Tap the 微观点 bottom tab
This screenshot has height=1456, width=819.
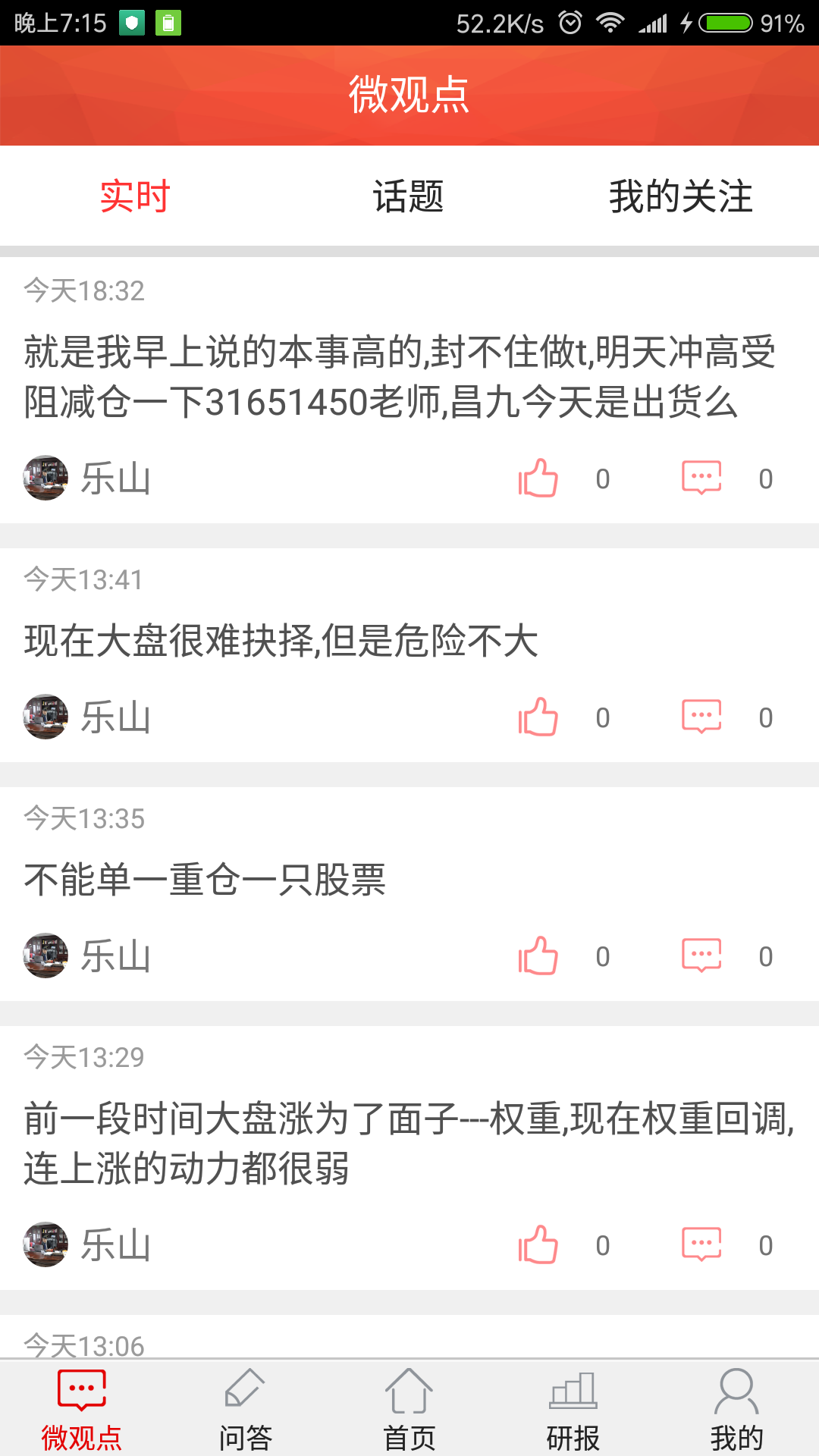pyautogui.click(x=81, y=1410)
